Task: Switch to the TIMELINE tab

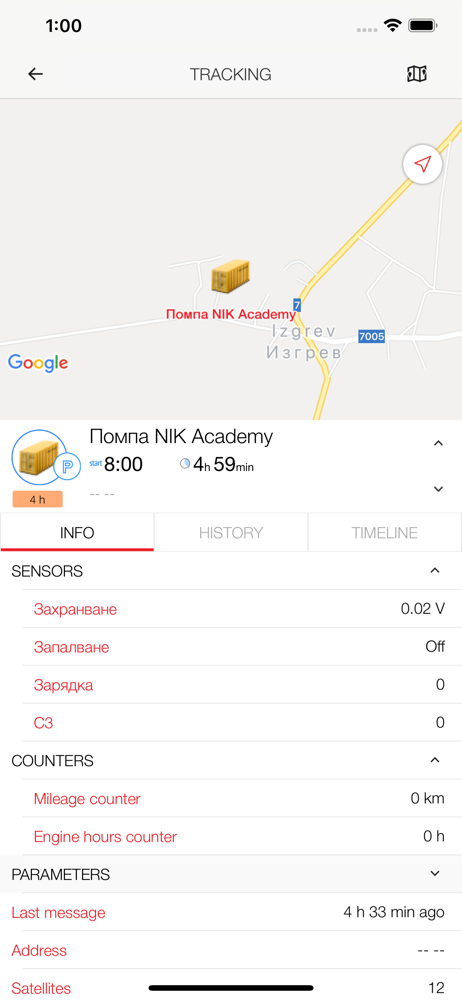Action: click(385, 533)
